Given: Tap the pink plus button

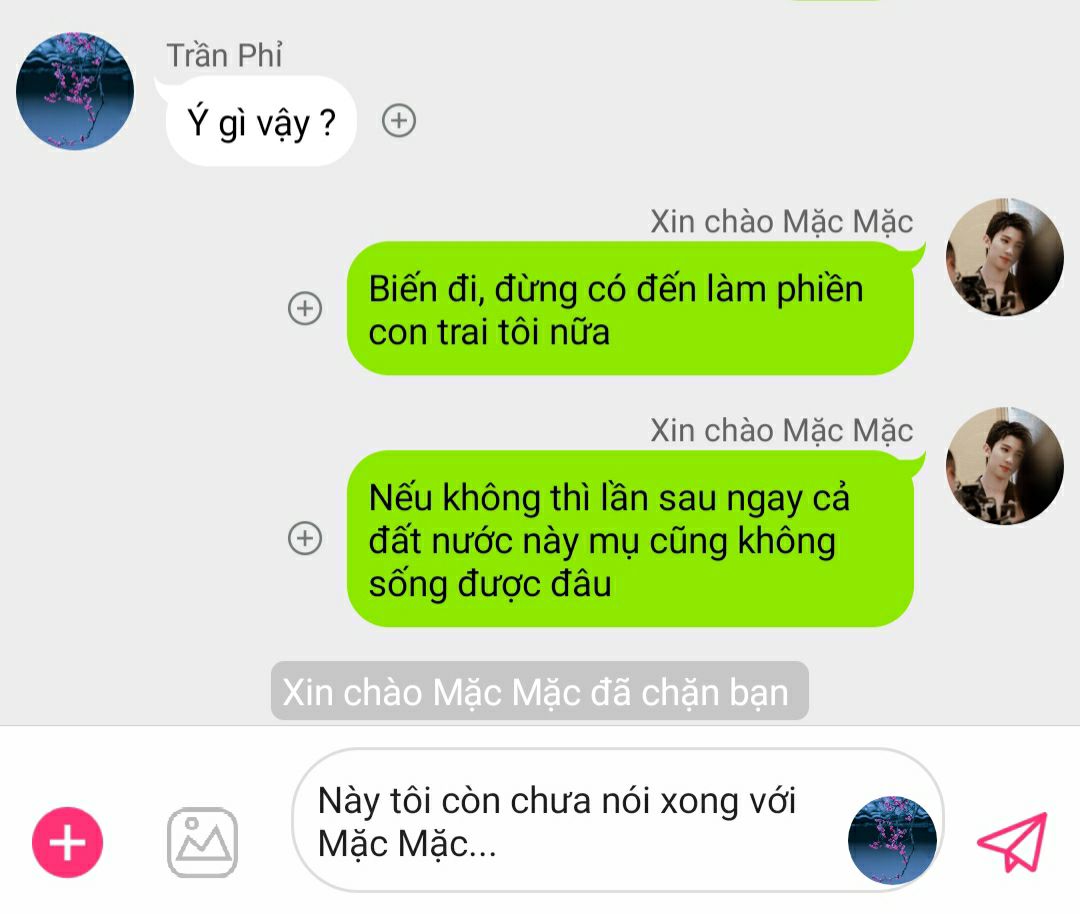Looking at the screenshot, I should (68, 842).
